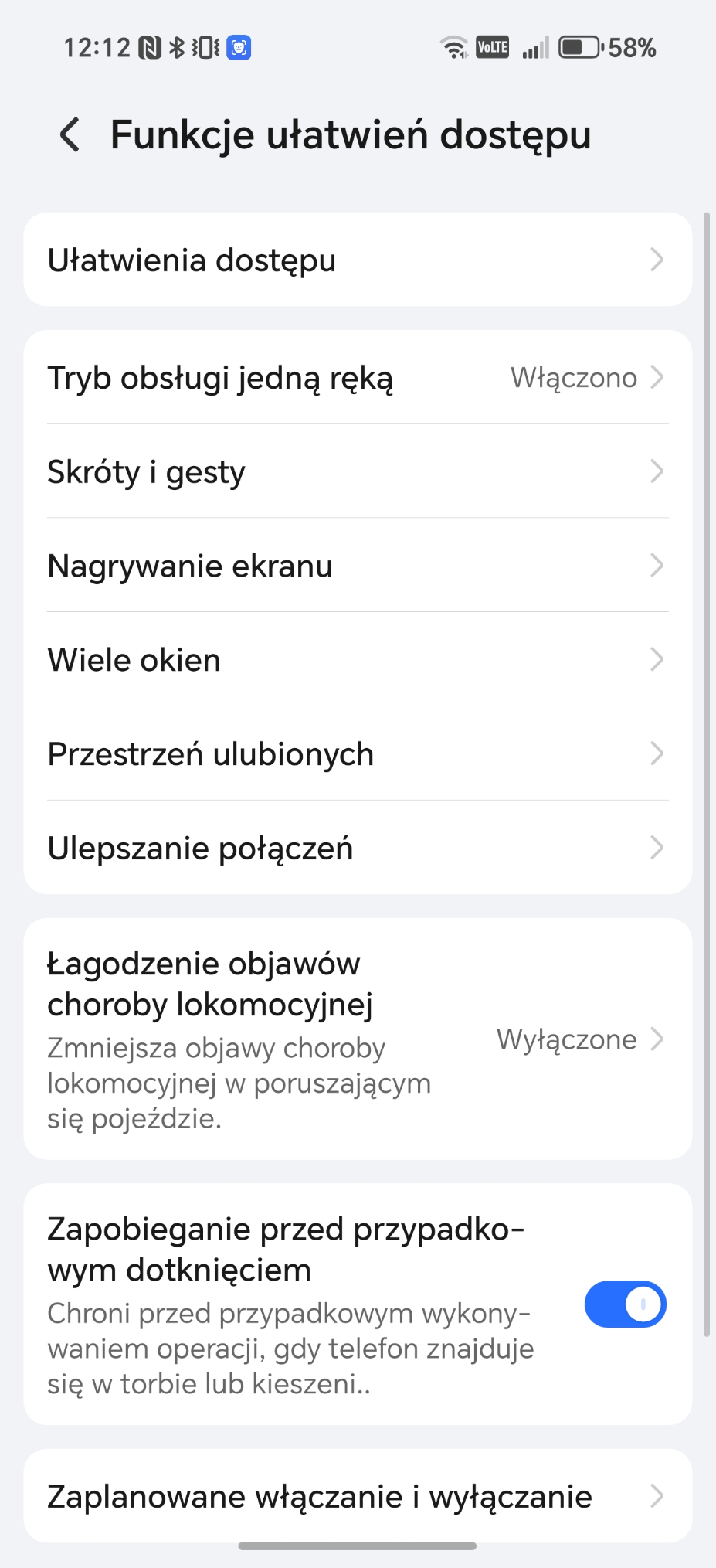The image size is (716, 1568).
Task: Open Ułatwienia dostępu settings
Action: pyautogui.click(x=357, y=260)
